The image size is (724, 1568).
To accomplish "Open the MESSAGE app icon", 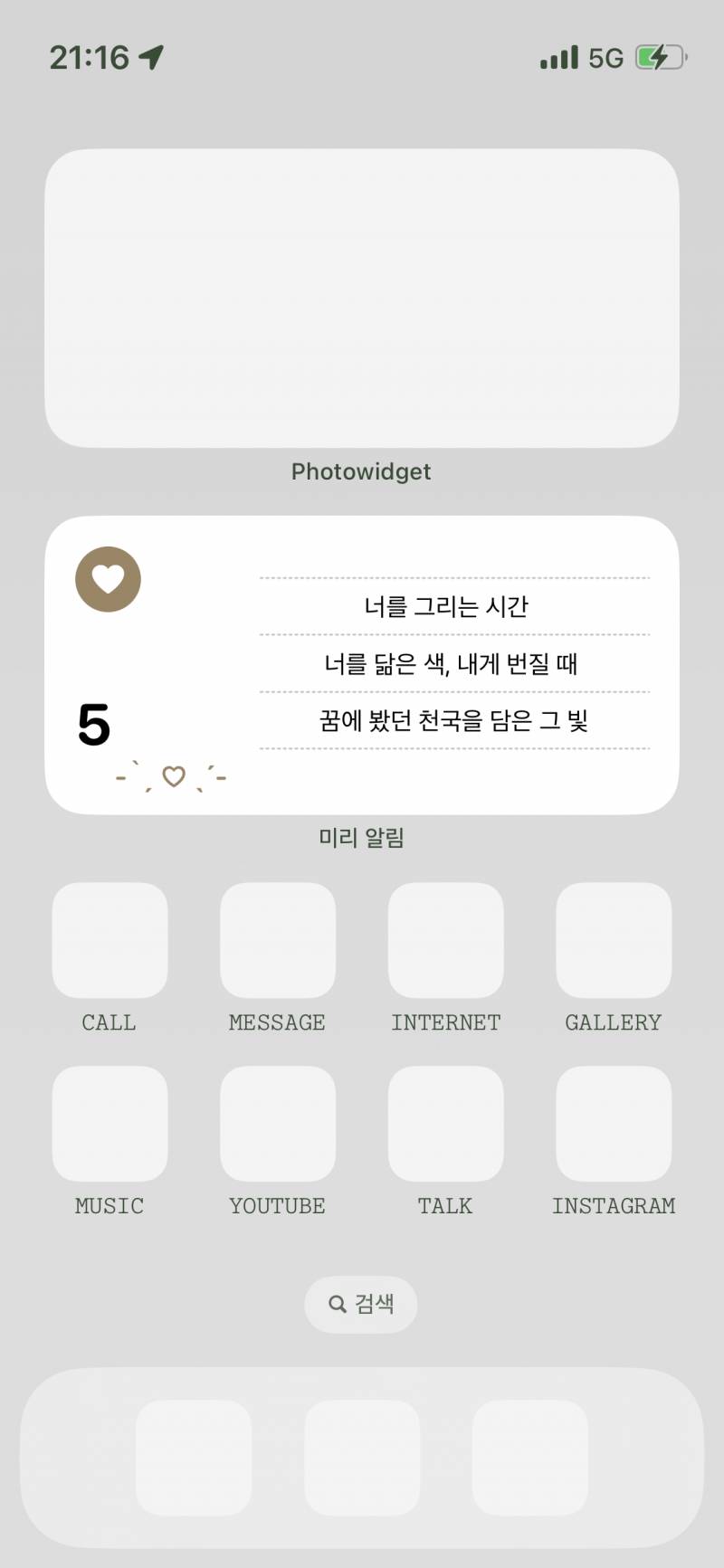I will 278,941.
